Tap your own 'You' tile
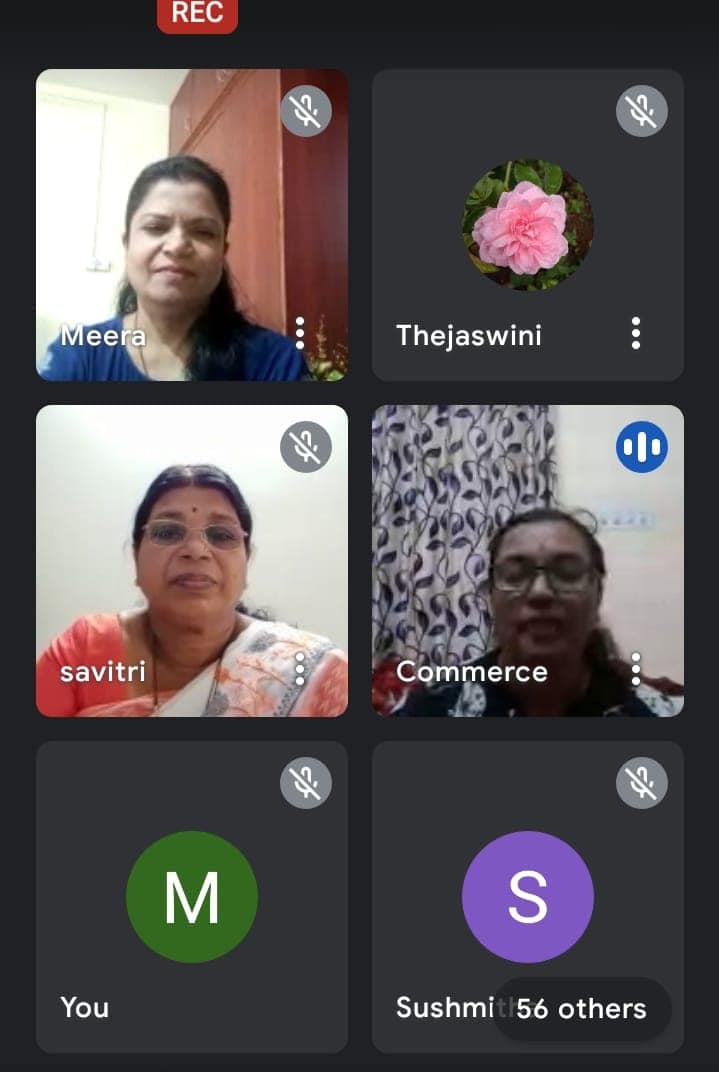 tap(192, 897)
